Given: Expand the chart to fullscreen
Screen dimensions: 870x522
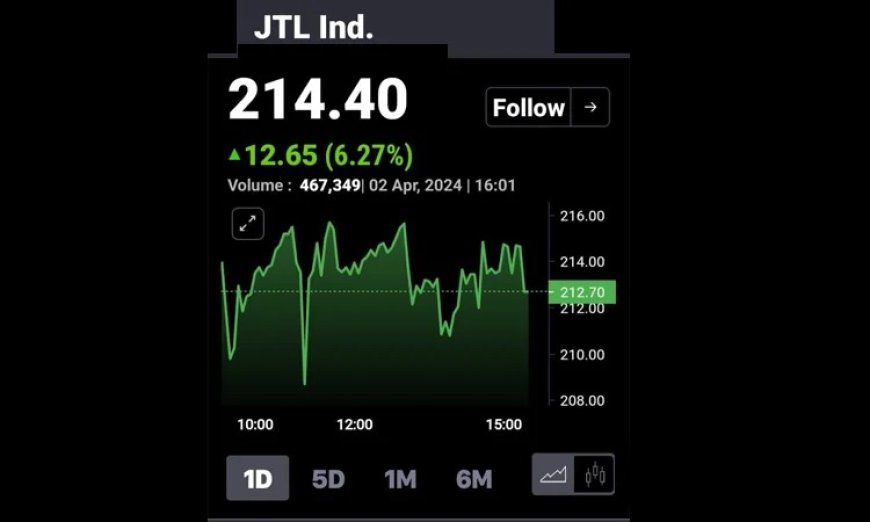Looking at the screenshot, I should click(248, 224).
